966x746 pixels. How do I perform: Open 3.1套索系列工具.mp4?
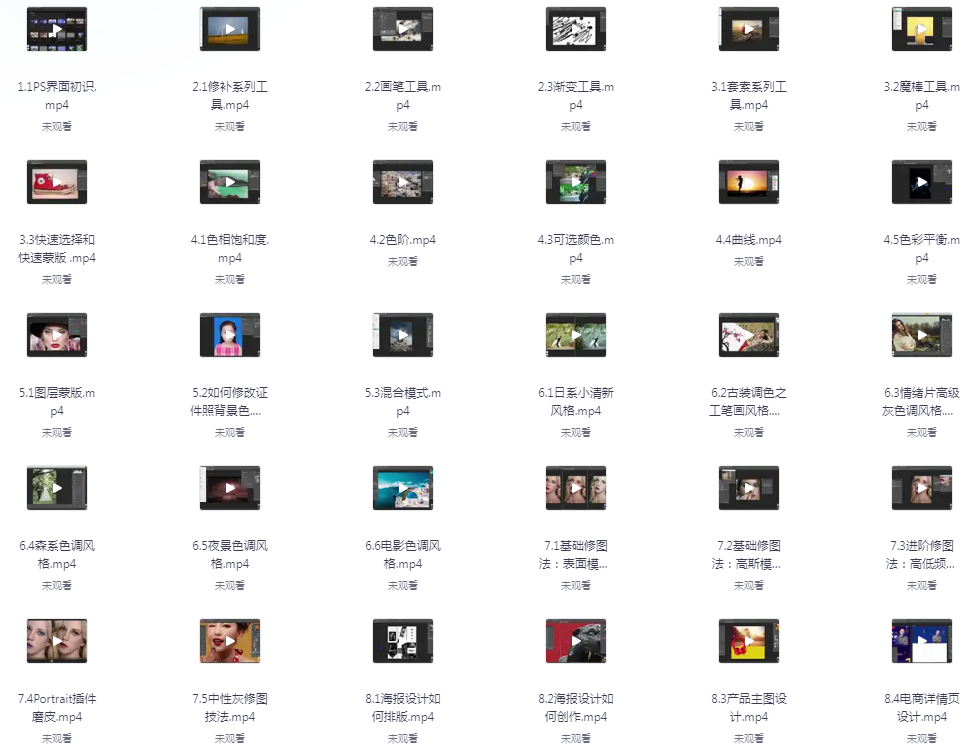pyautogui.click(x=749, y=29)
